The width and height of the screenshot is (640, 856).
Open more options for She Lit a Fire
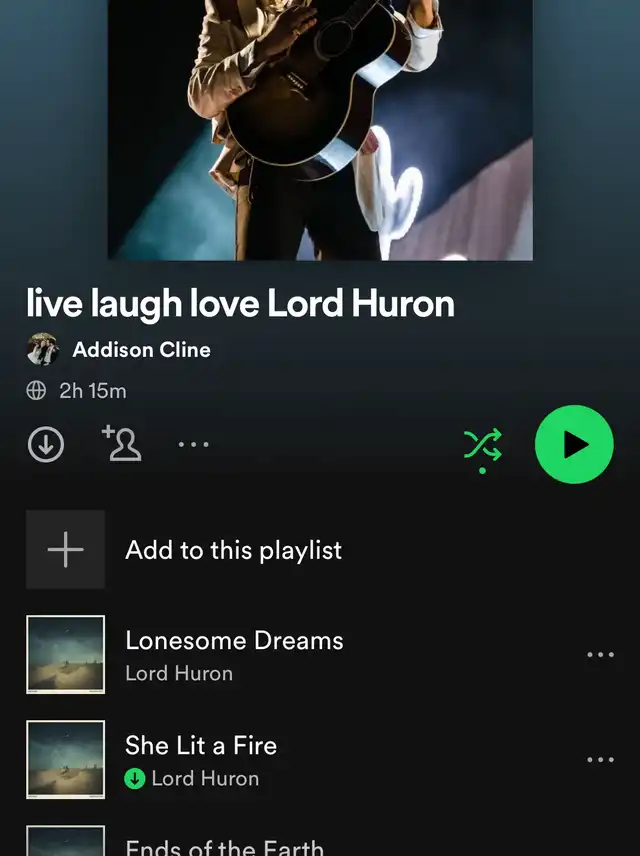tap(600, 760)
